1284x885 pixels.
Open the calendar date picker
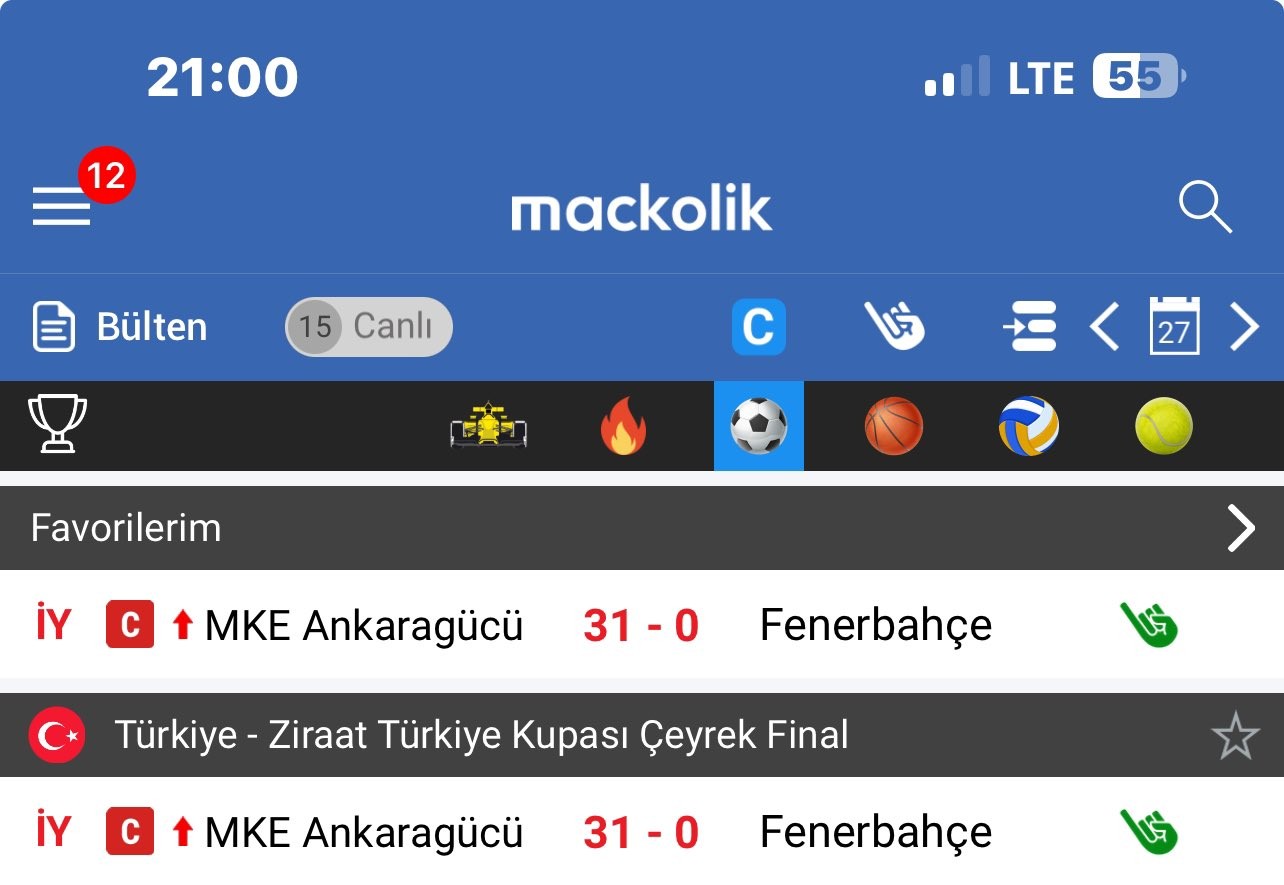tap(1174, 327)
